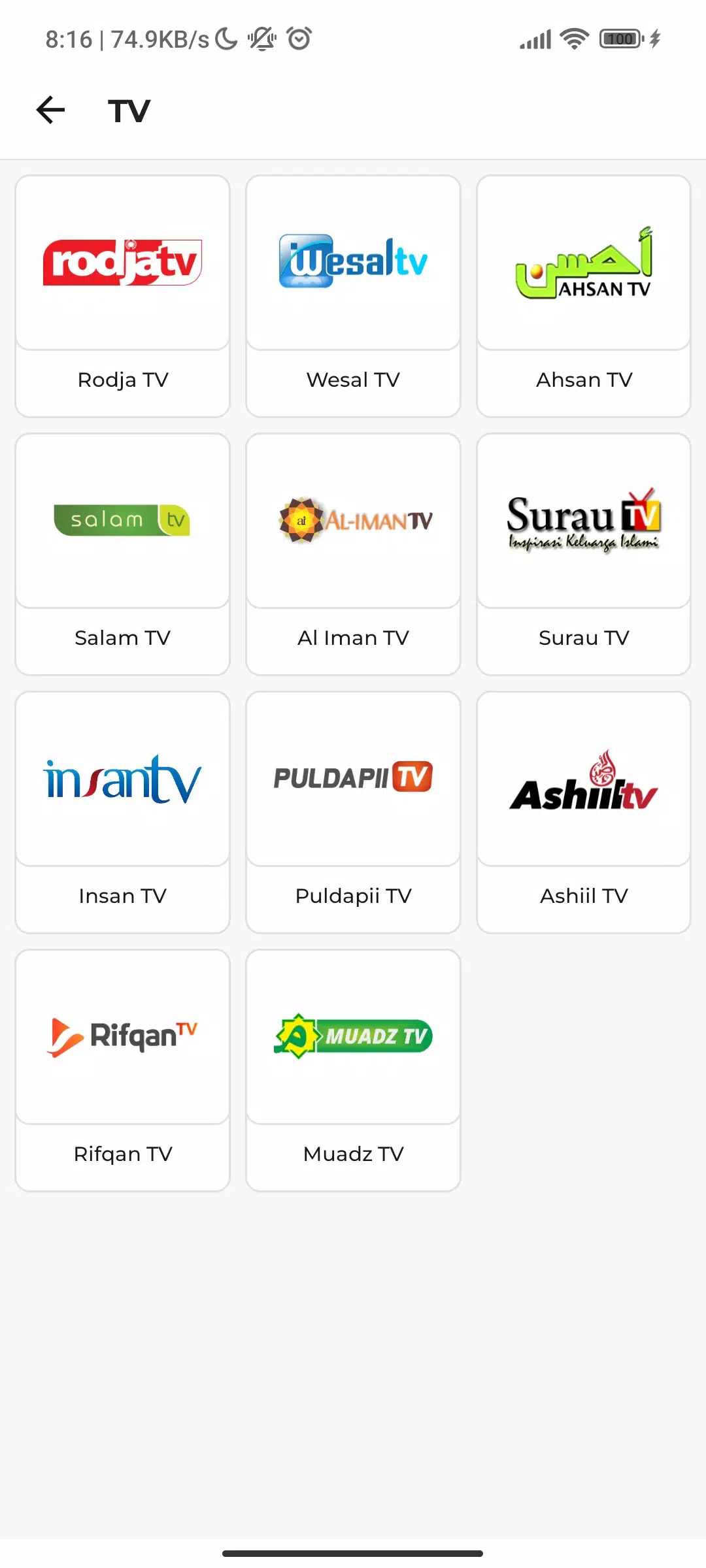Select Ashiil TV

point(584,812)
